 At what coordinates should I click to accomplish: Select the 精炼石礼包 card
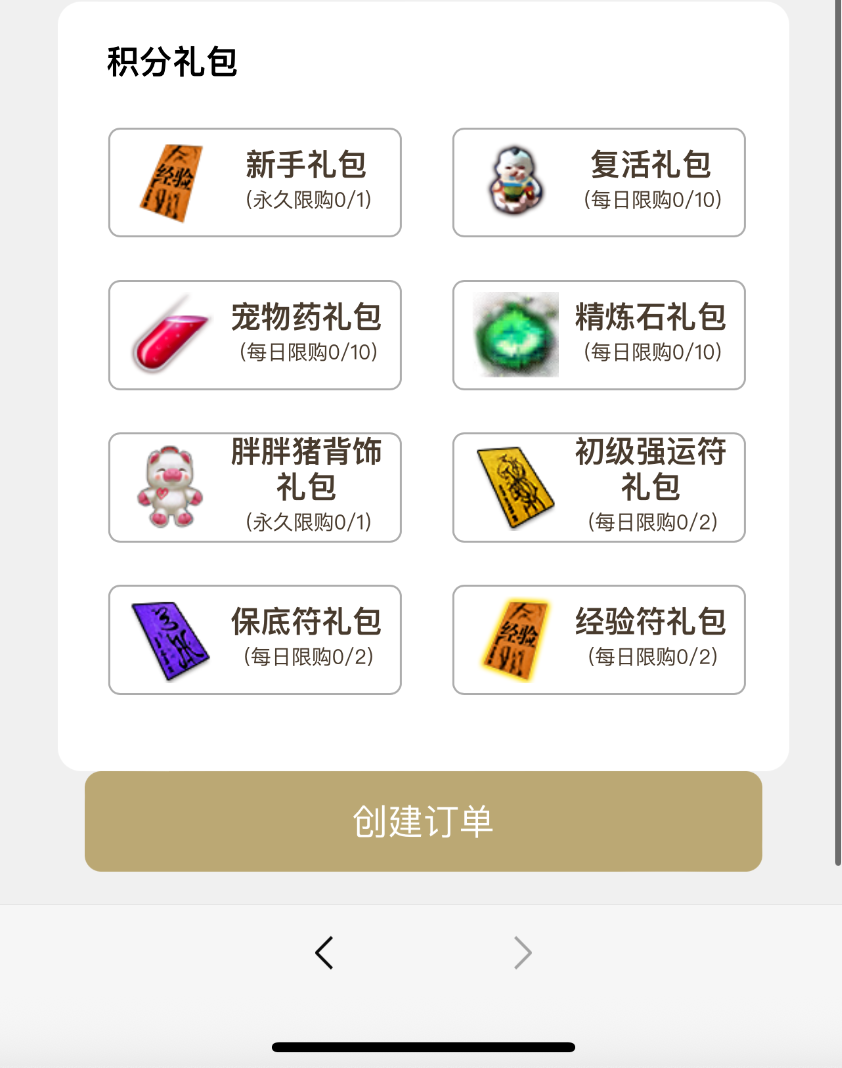point(599,335)
